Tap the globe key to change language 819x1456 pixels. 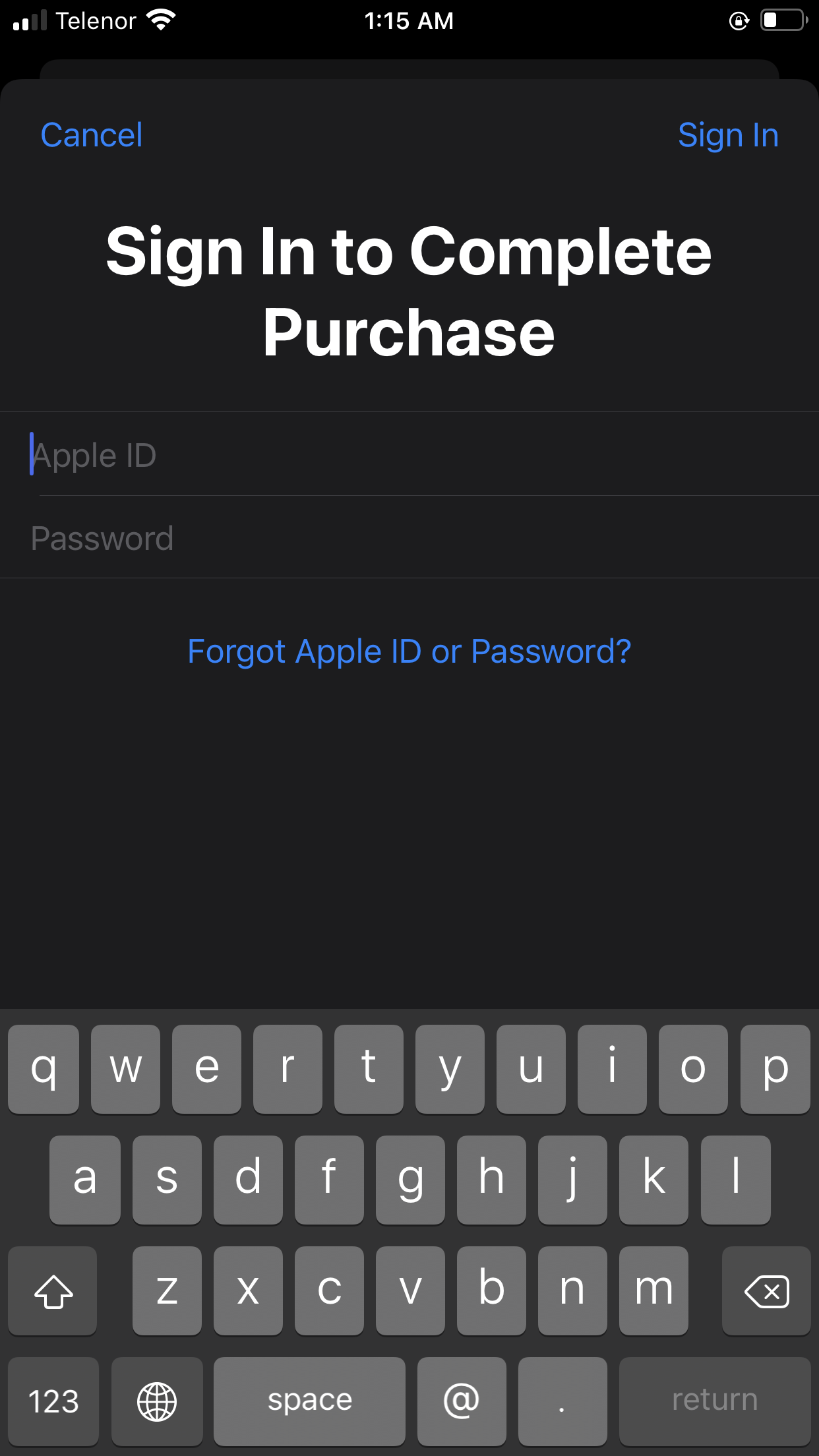157,1401
